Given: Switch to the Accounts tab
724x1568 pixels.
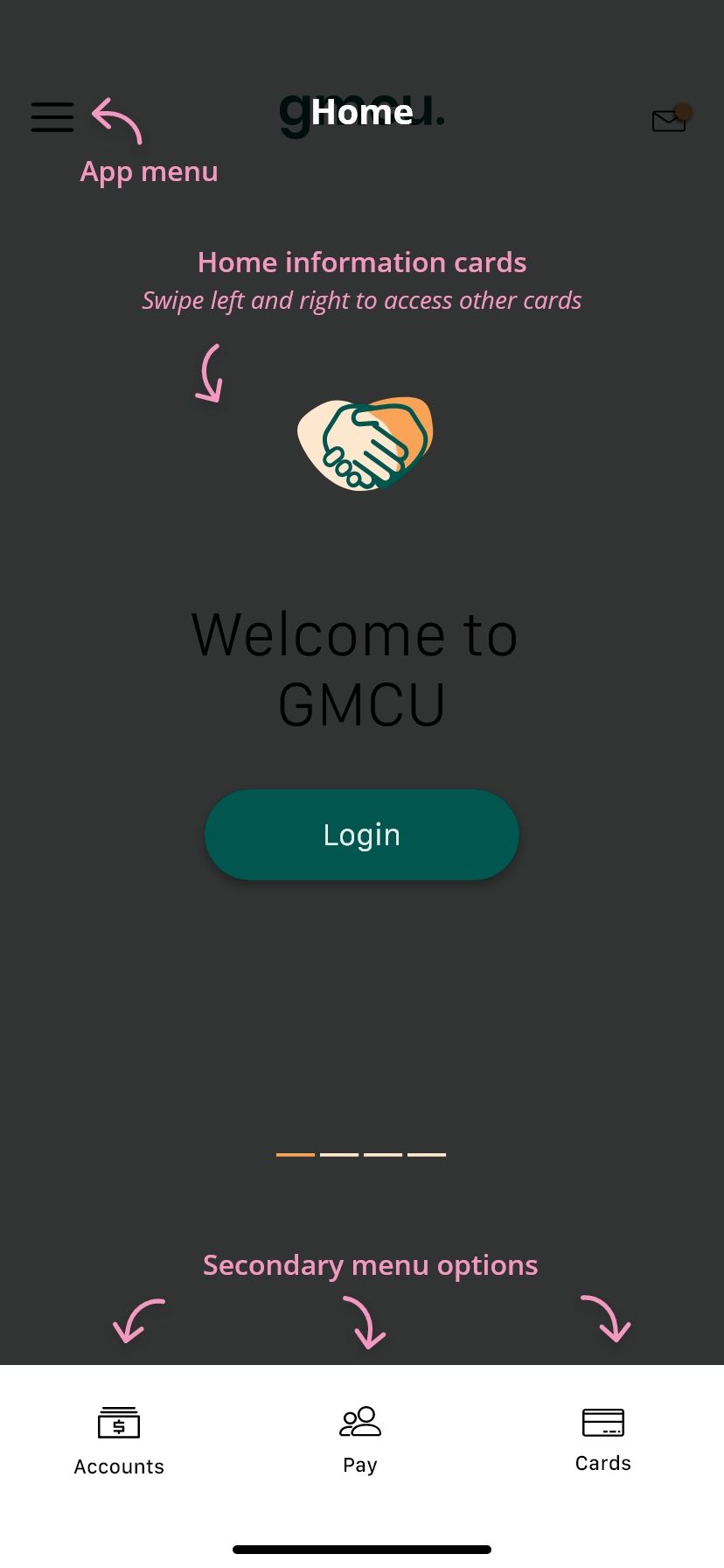Looking at the screenshot, I should pyautogui.click(x=119, y=1440).
